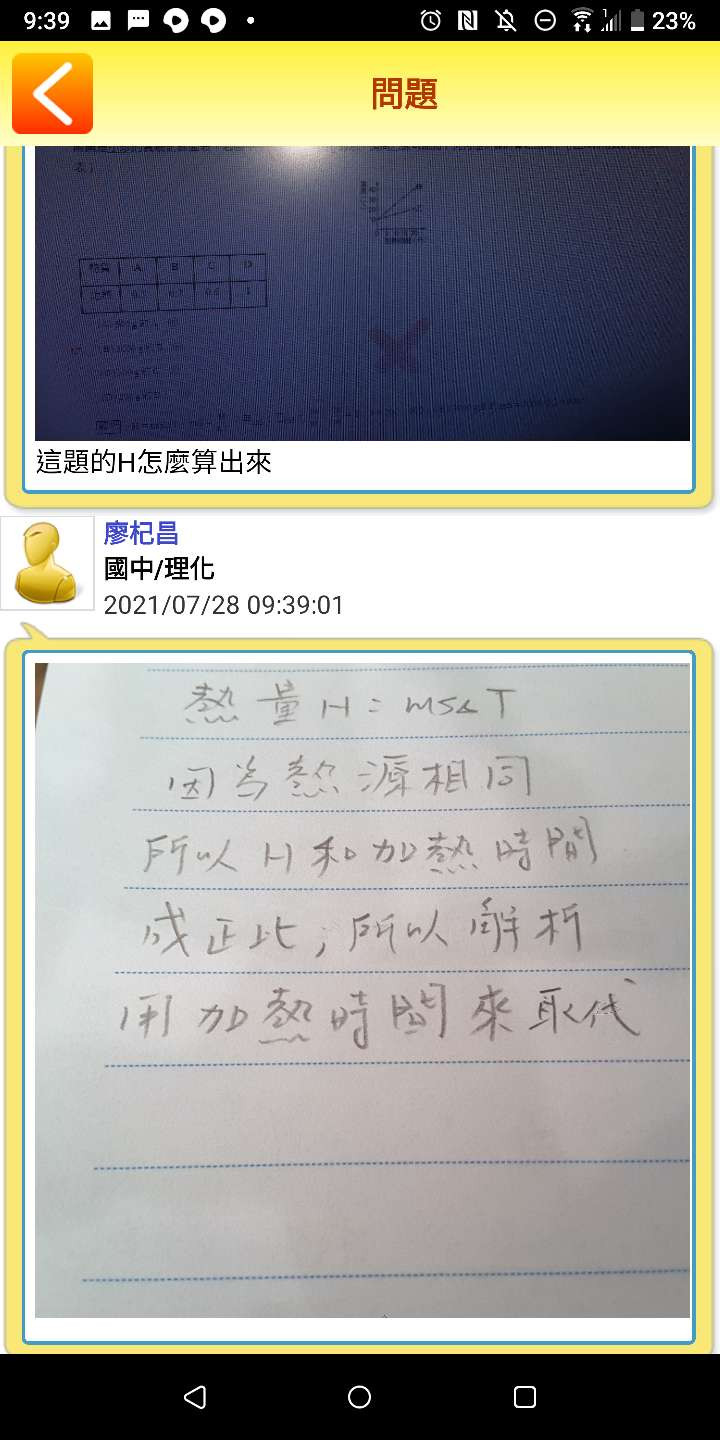Tap the 廖杞昌 name link
720x1440 pixels.
pos(142,533)
